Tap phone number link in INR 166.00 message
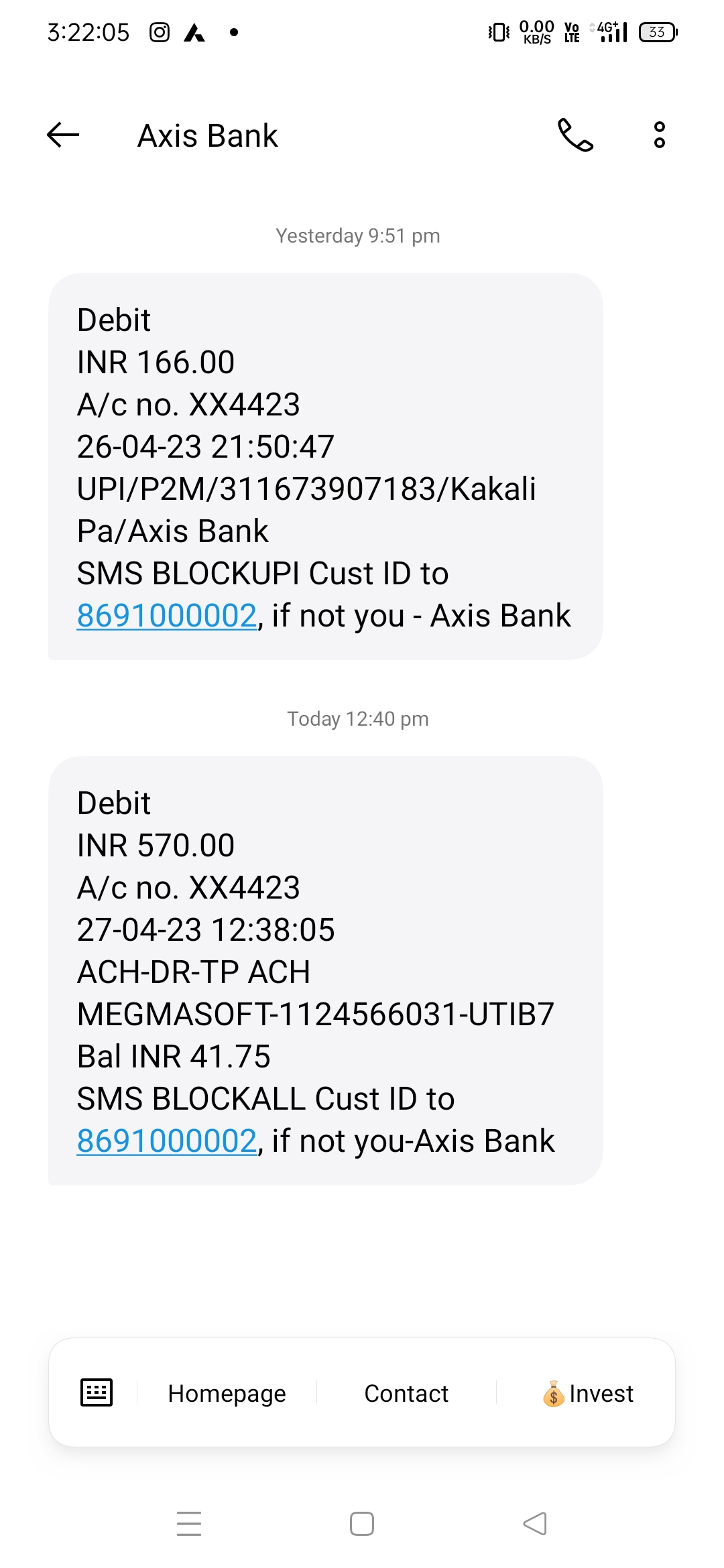724x1568 pixels. (167, 615)
